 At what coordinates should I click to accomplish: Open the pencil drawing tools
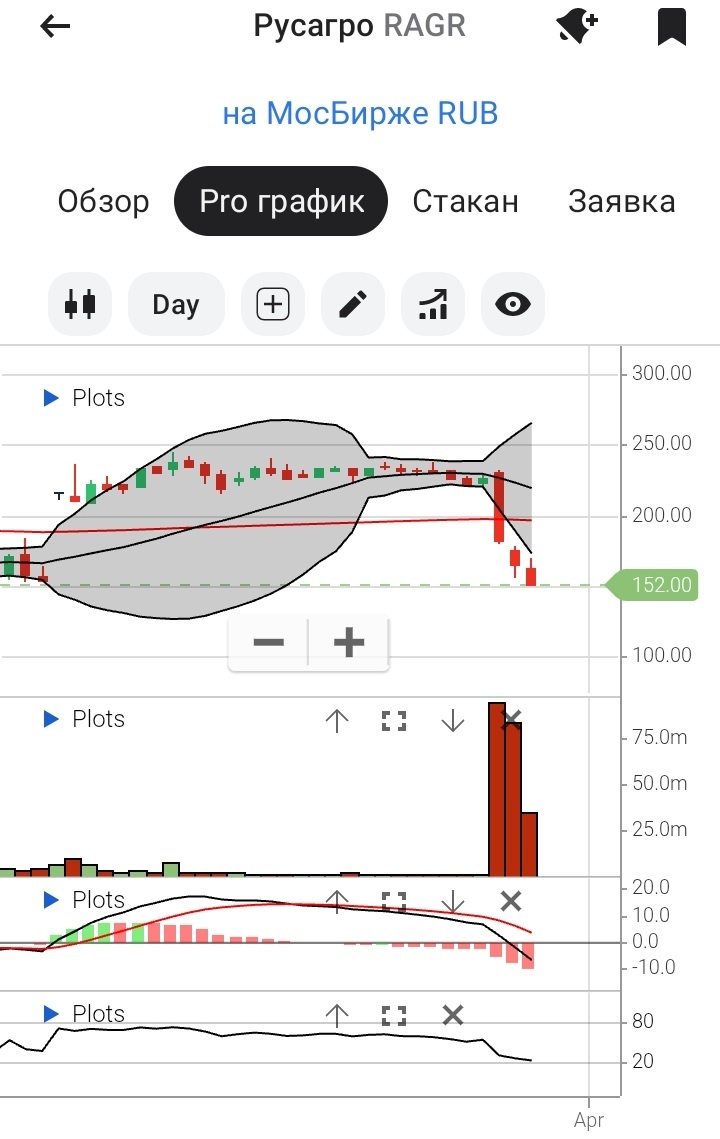pos(353,304)
